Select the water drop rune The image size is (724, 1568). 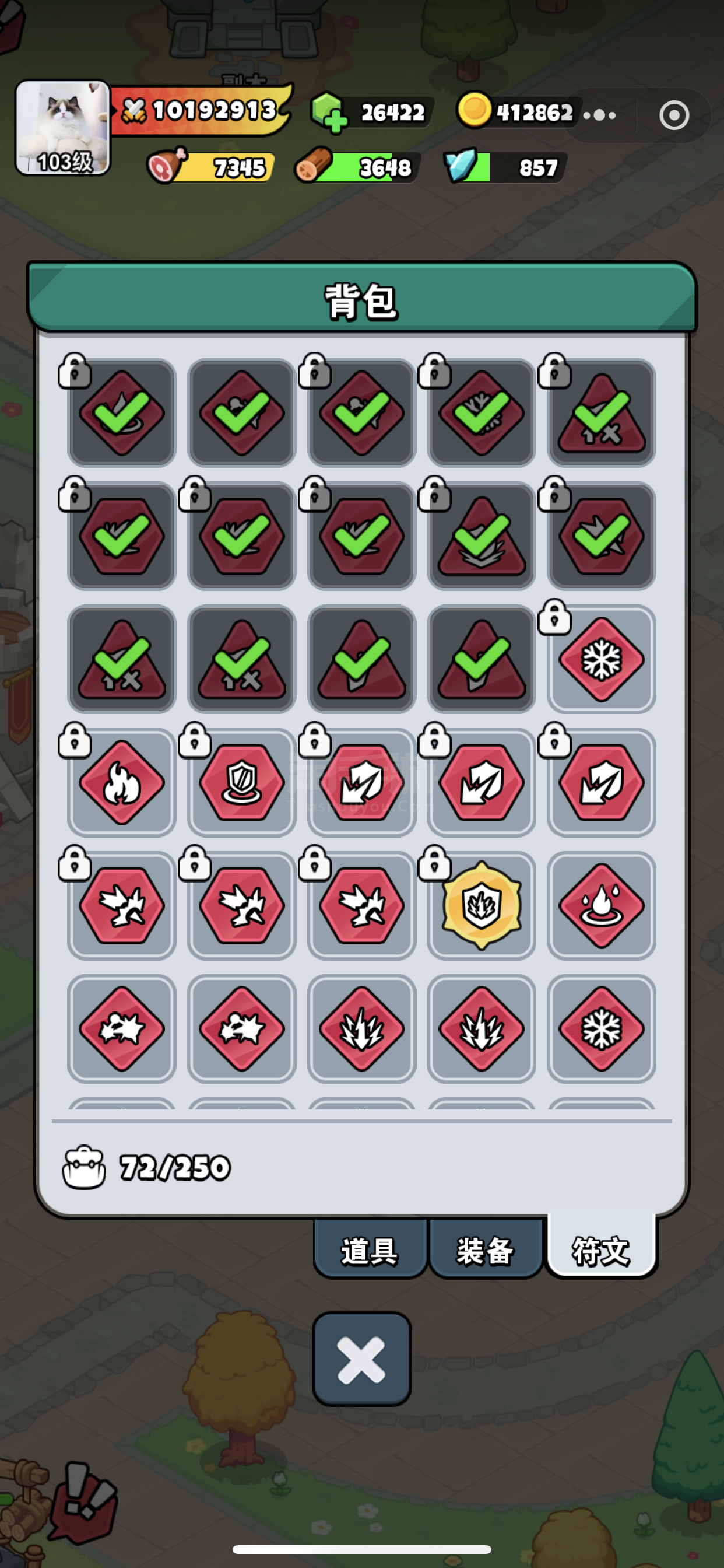click(601, 905)
